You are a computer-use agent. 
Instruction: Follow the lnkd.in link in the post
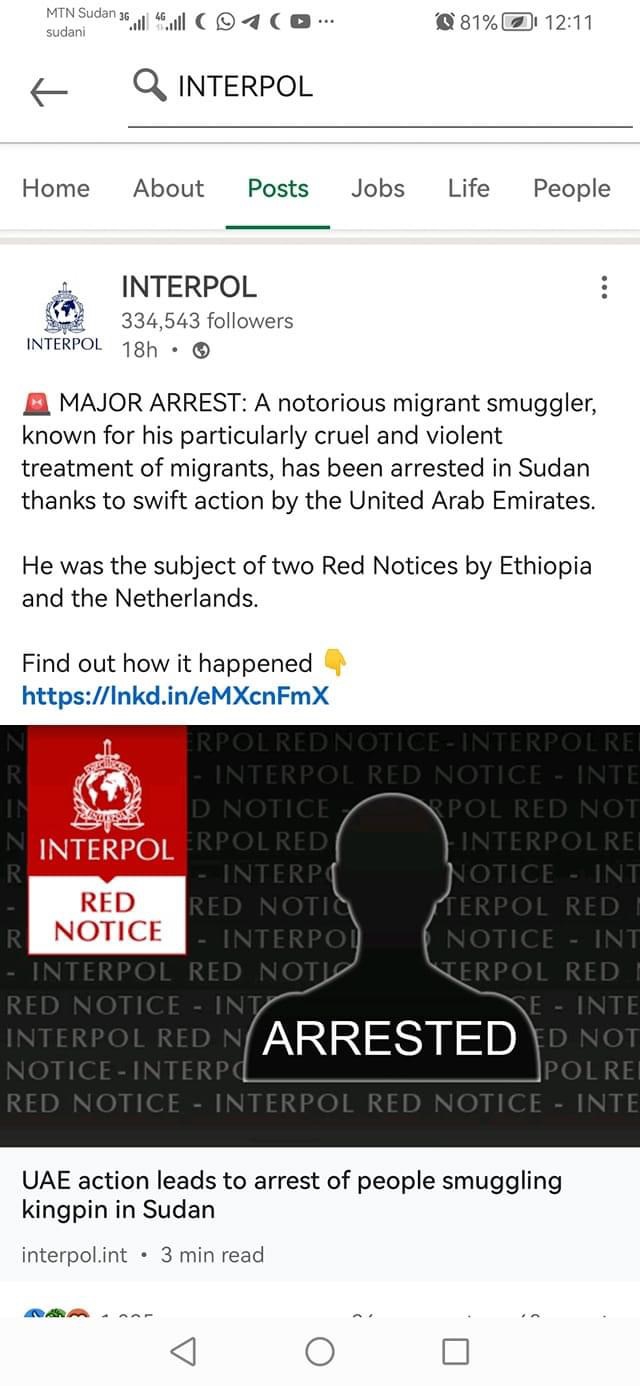tap(175, 695)
